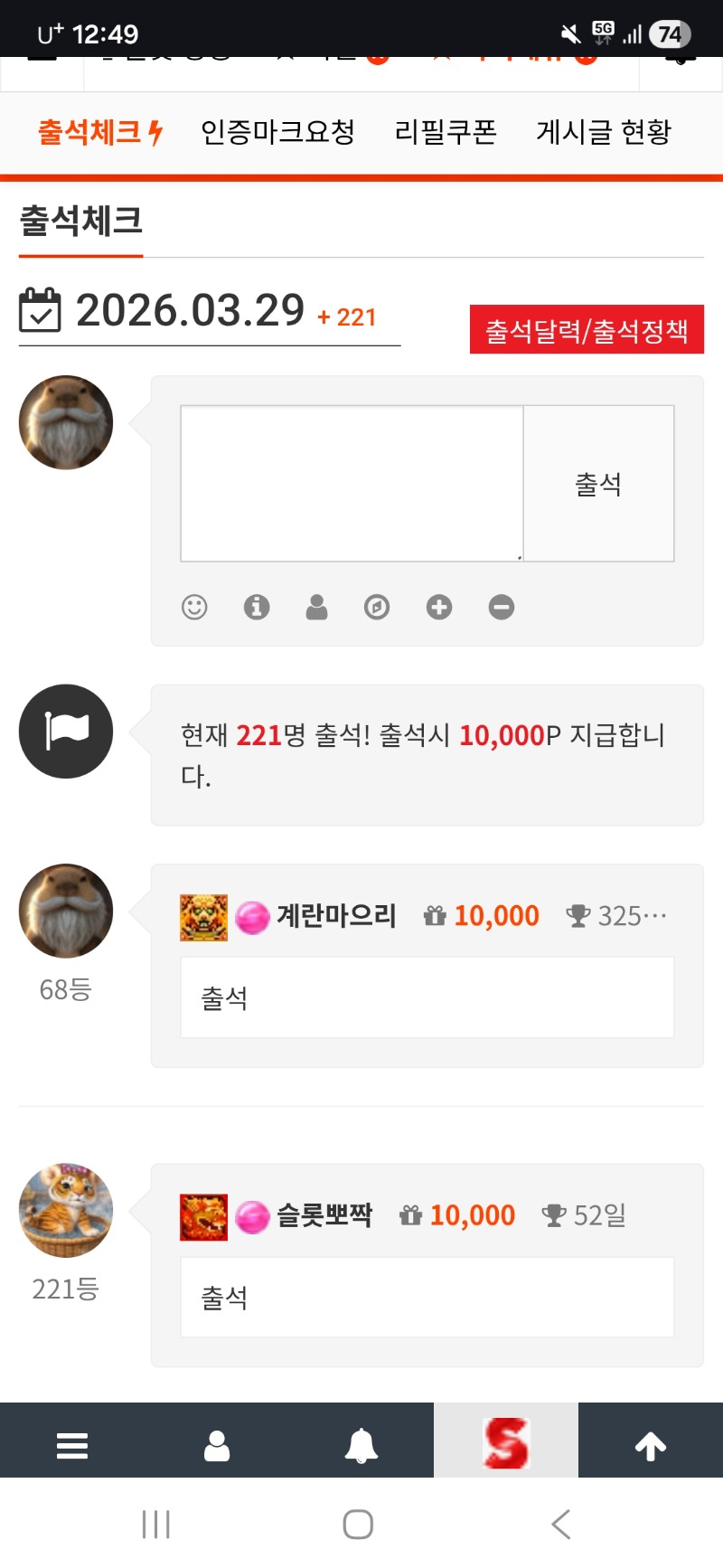Viewport: 723px width, 1568px height.
Task: Tap the compass icon below the text box
Action: click(377, 607)
